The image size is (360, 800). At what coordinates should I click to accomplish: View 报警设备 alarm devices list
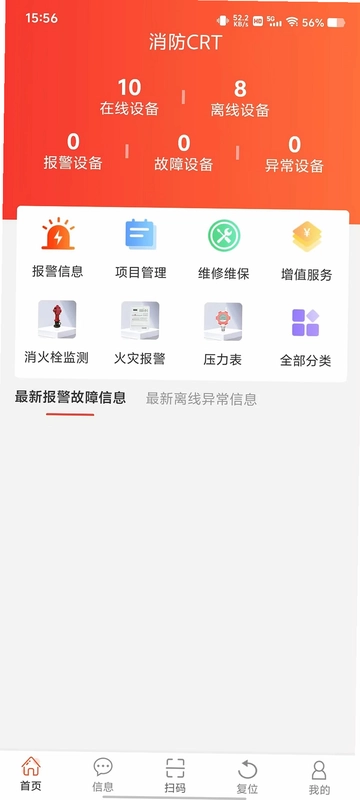[73, 152]
